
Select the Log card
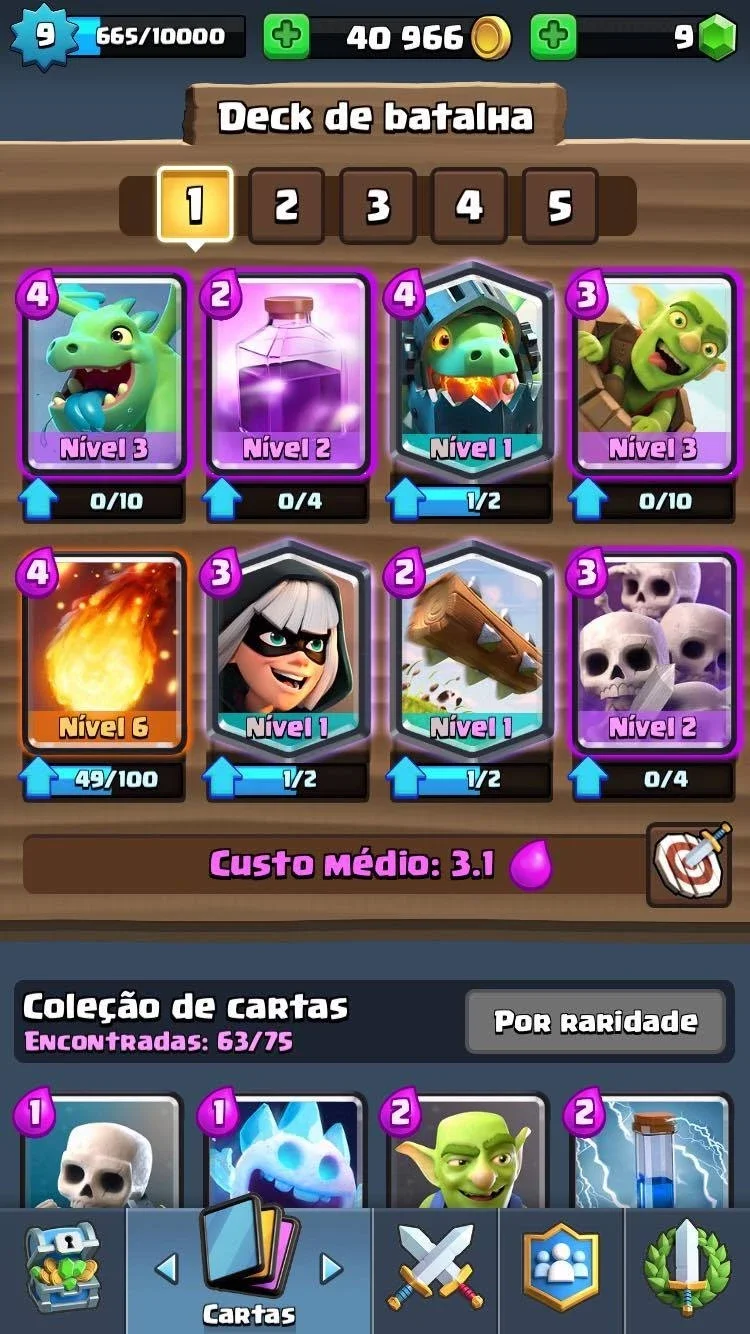(x=469, y=652)
